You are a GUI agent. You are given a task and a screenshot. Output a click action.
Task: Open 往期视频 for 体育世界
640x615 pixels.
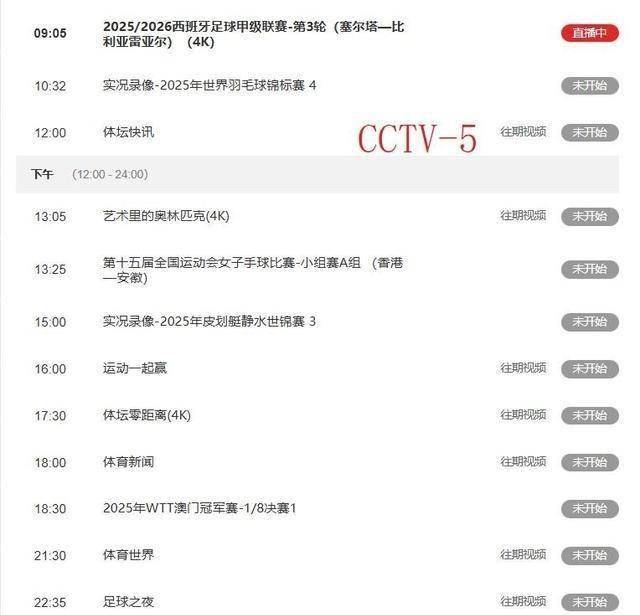[x=523, y=555]
